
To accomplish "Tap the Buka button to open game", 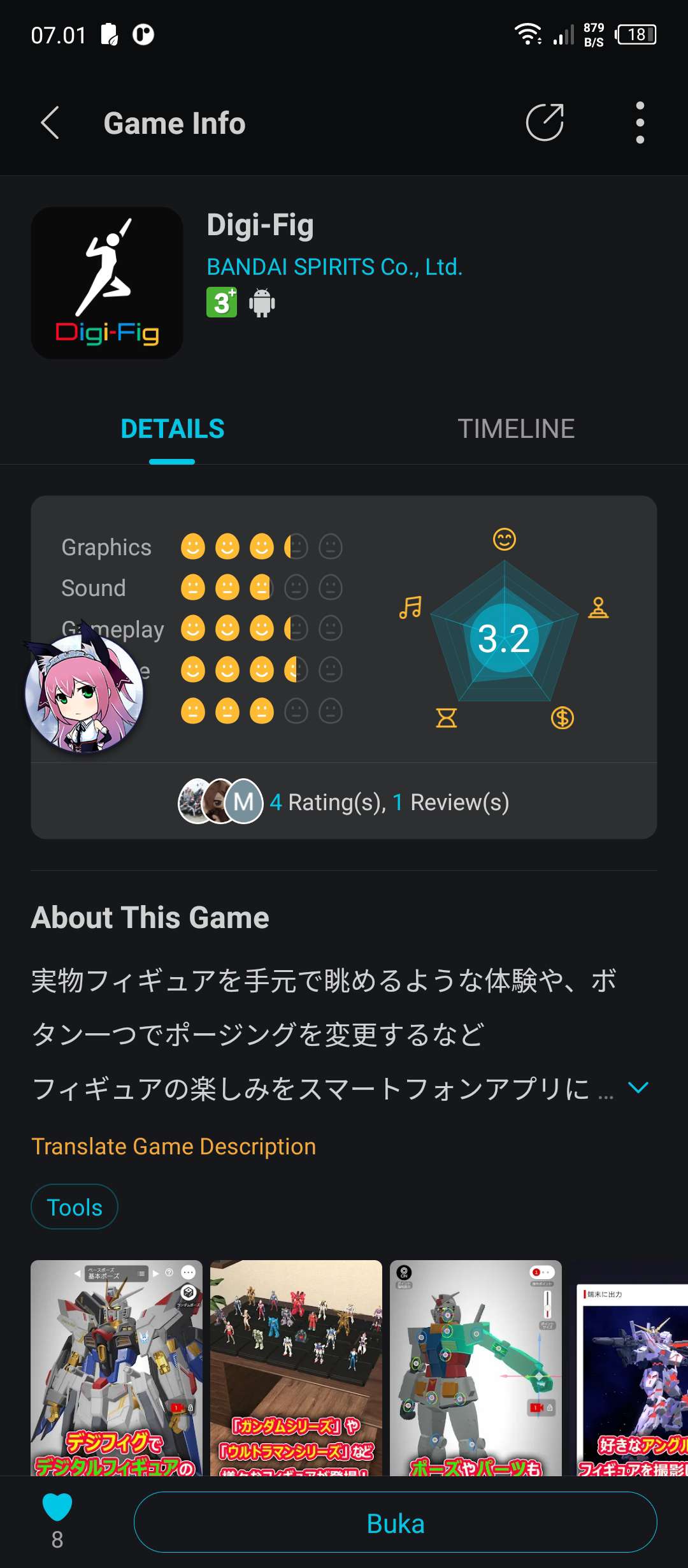I will coord(395,1523).
